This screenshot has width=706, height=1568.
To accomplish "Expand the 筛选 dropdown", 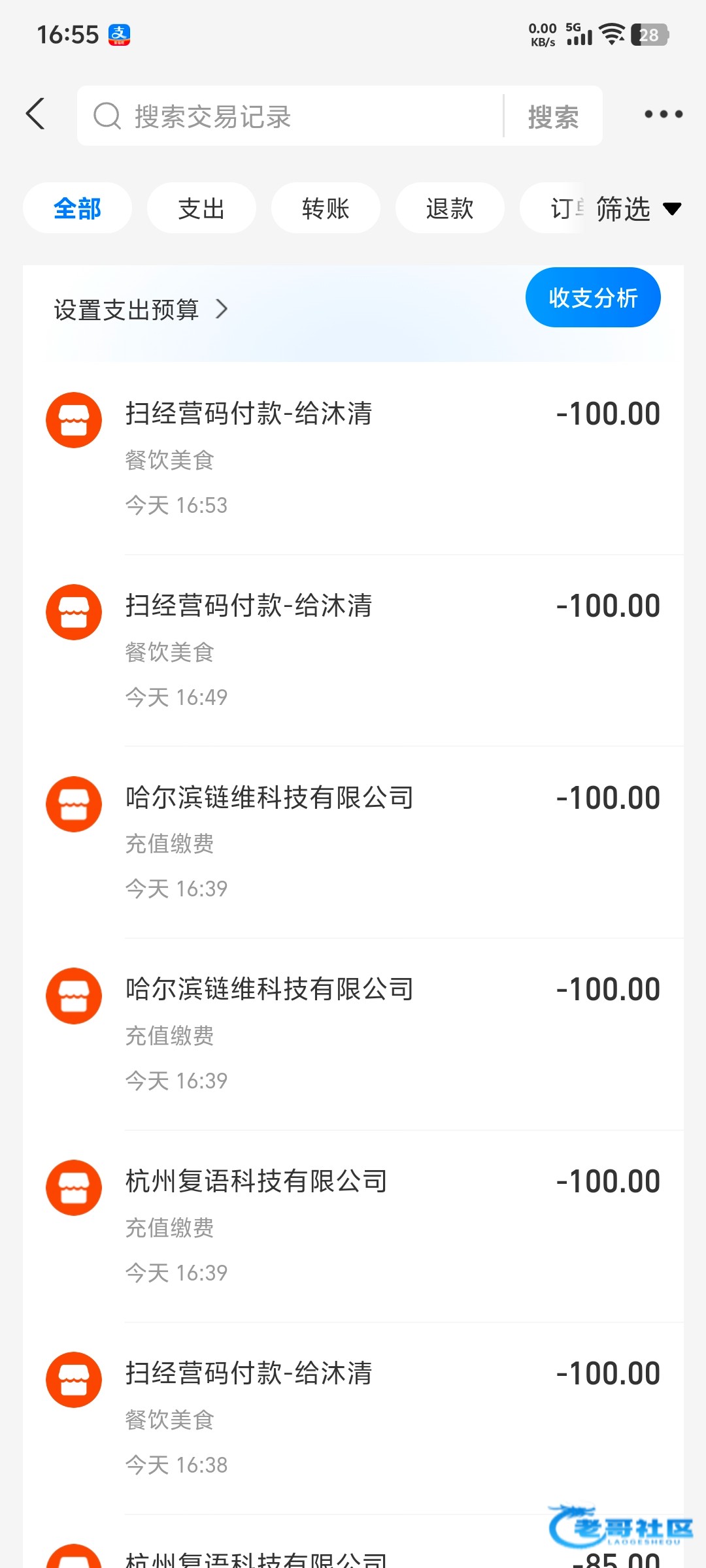I will tap(637, 209).
